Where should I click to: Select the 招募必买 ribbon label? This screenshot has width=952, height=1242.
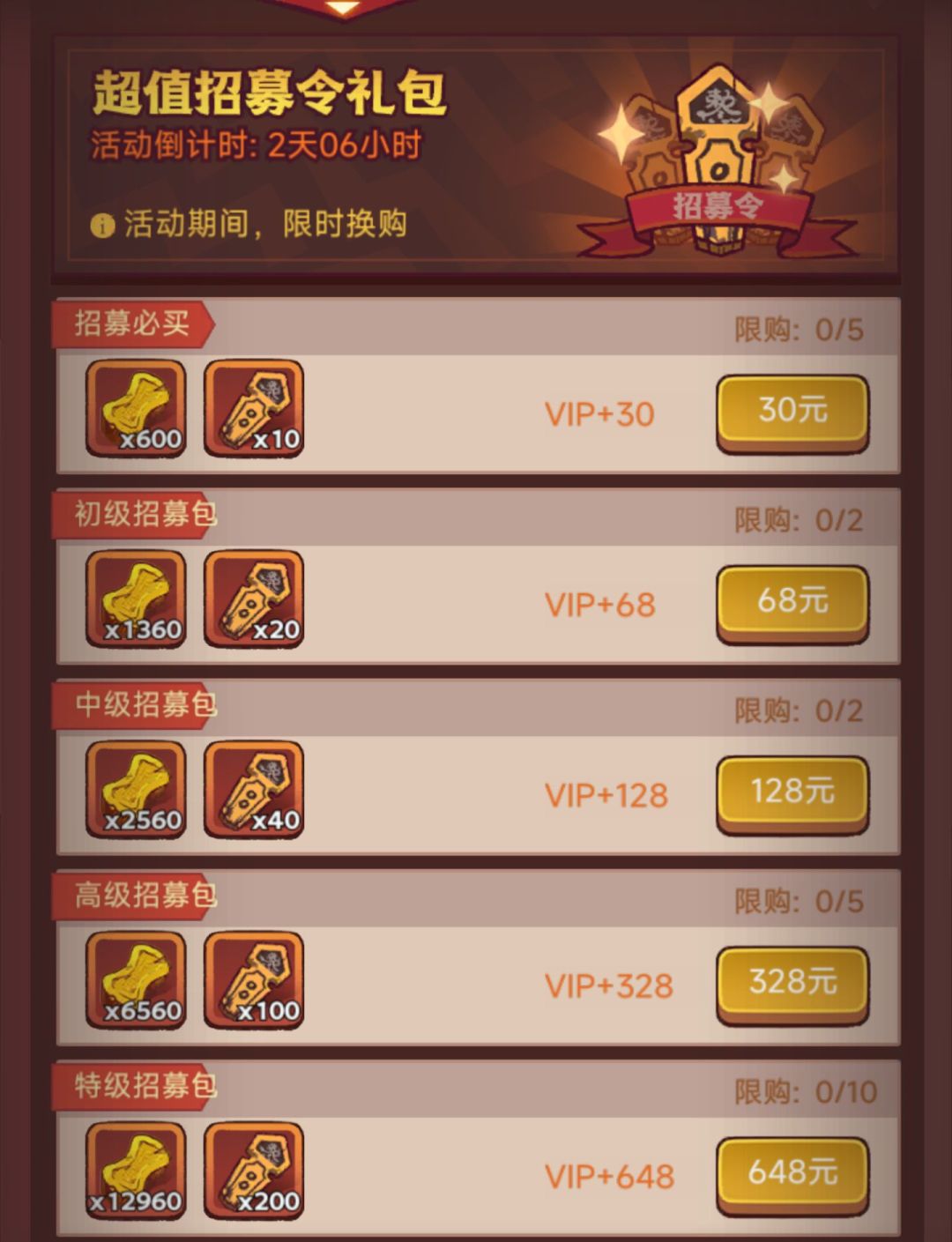[130, 323]
